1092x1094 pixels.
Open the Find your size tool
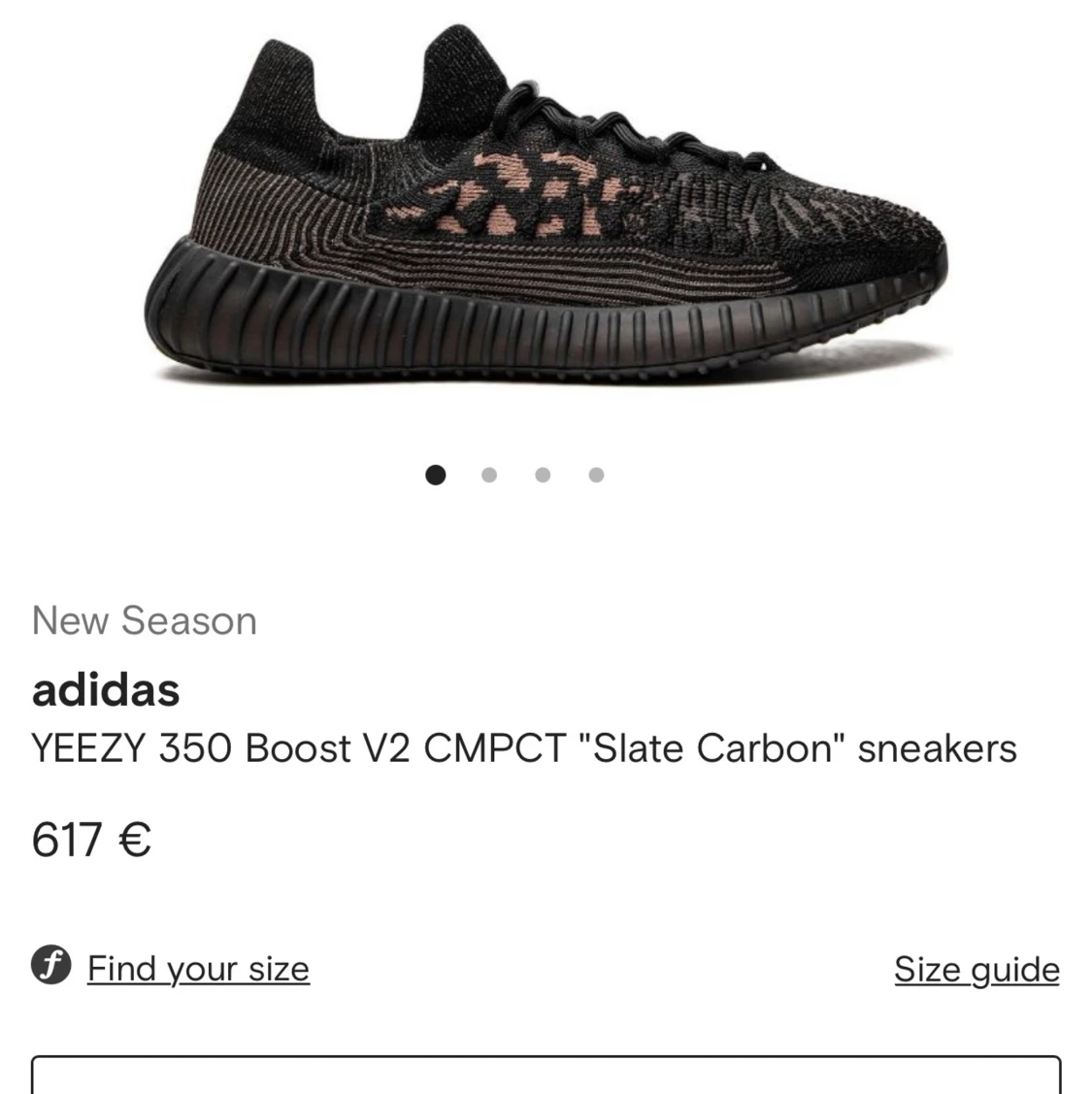coord(198,968)
